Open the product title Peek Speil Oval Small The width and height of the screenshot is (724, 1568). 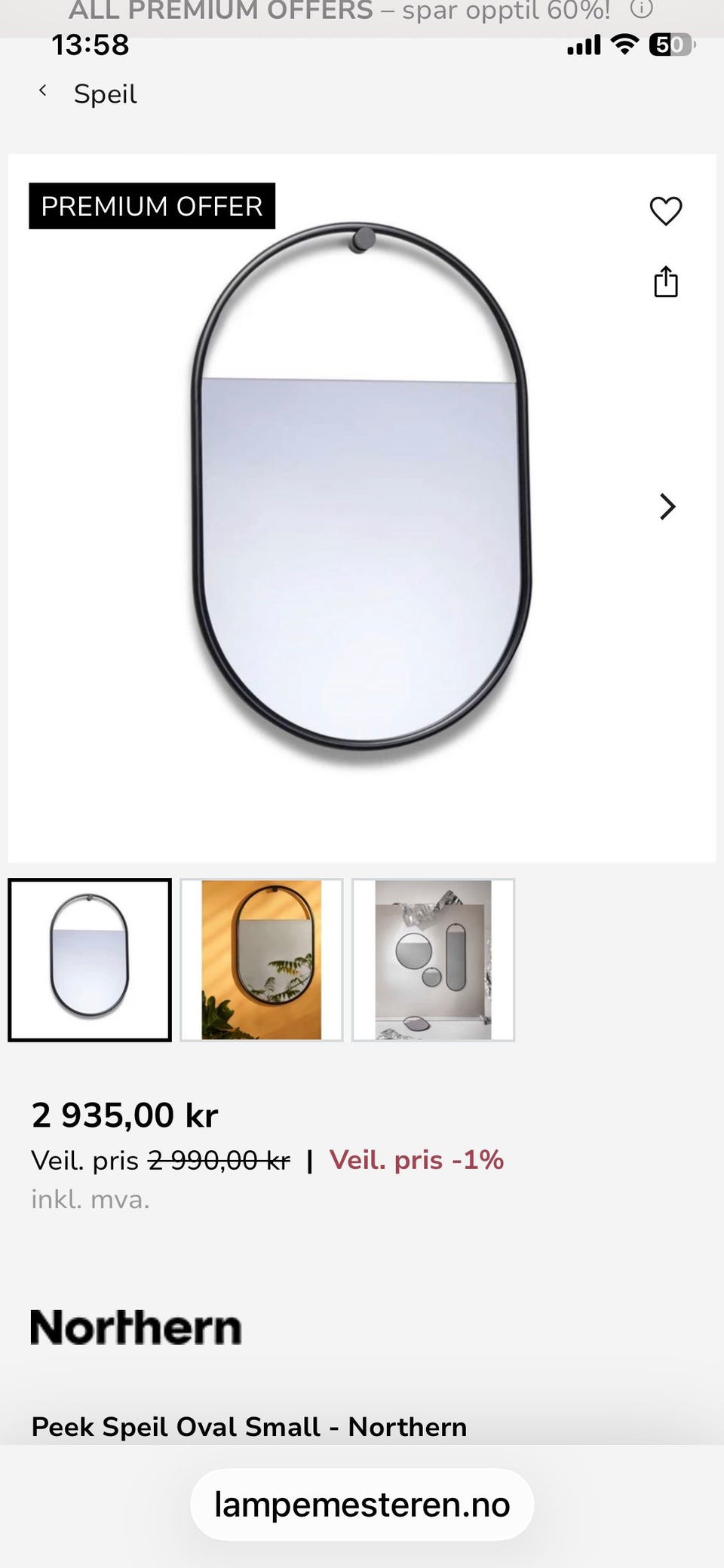pyautogui.click(x=249, y=1427)
